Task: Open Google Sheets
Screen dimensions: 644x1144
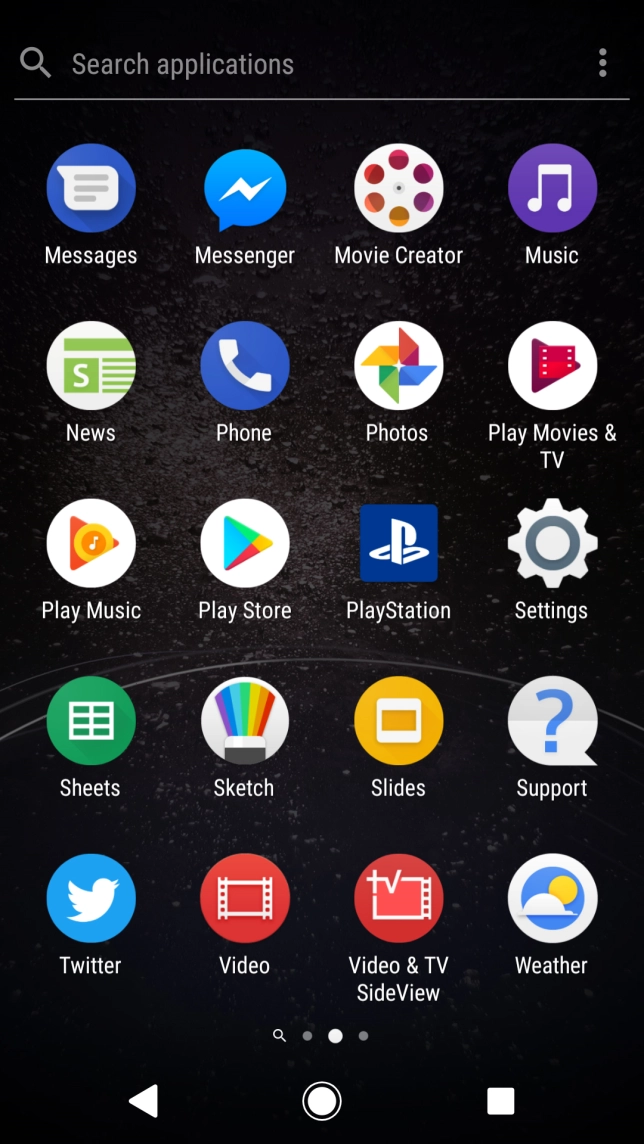Action: (91, 721)
